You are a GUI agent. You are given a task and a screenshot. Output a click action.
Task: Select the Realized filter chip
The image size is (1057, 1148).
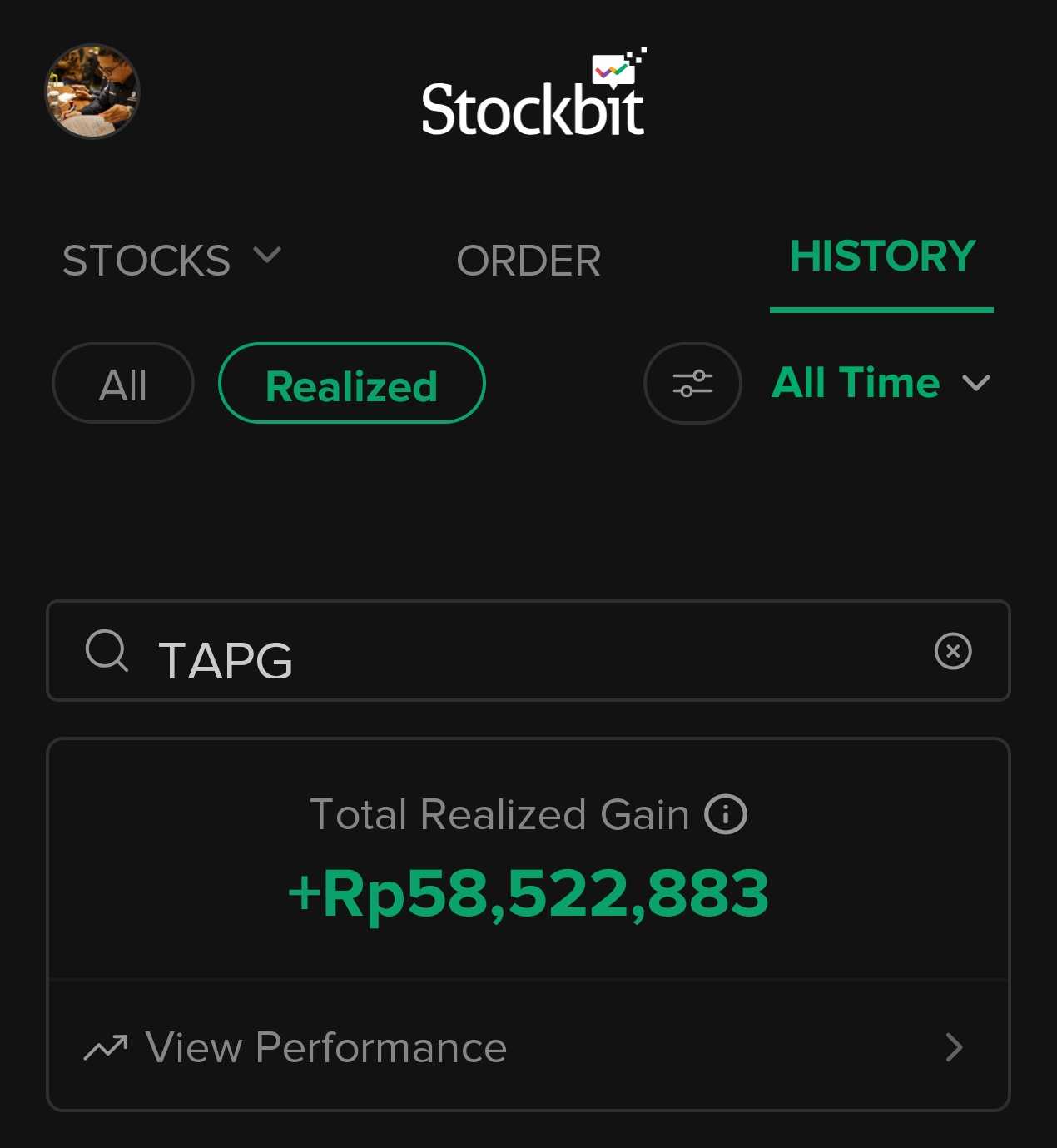pyautogui.click(x=351, y=384)
